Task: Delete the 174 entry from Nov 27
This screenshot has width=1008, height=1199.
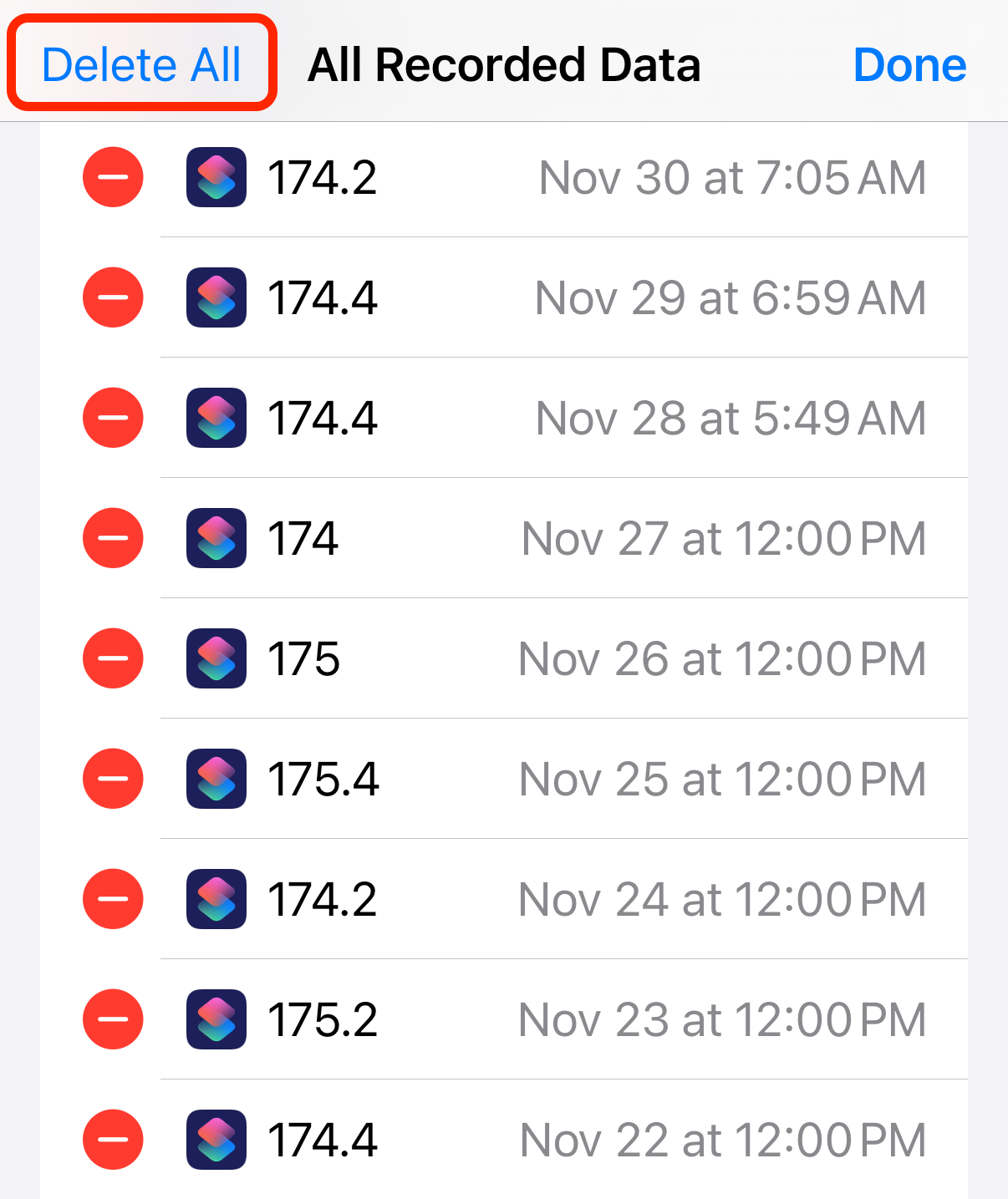Action: point(114,538)
